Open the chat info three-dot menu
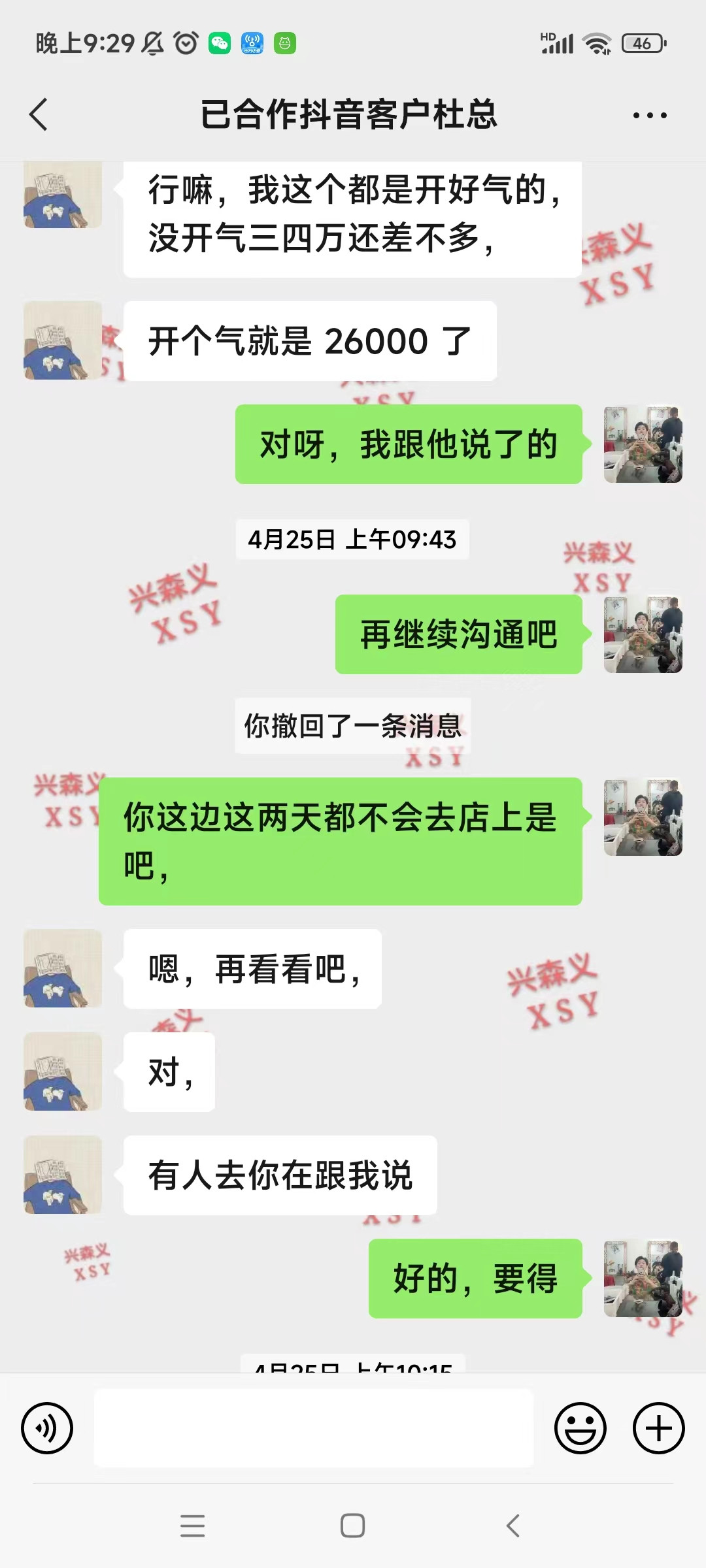706x1568 pixels. [x=649, y=116]
